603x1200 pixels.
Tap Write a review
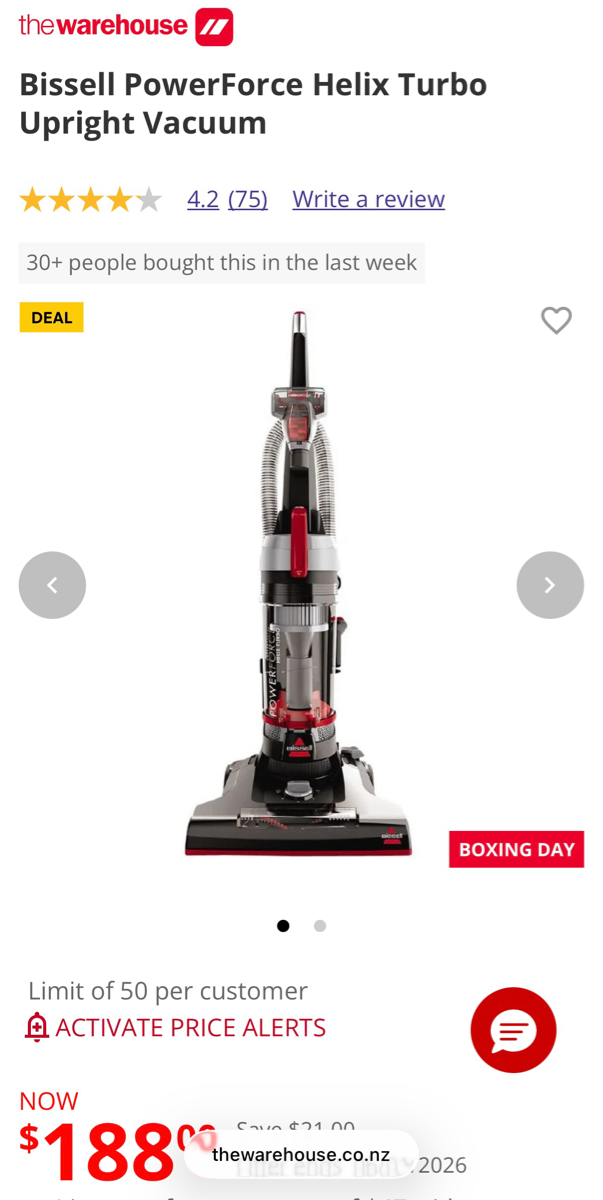[368, 199]
